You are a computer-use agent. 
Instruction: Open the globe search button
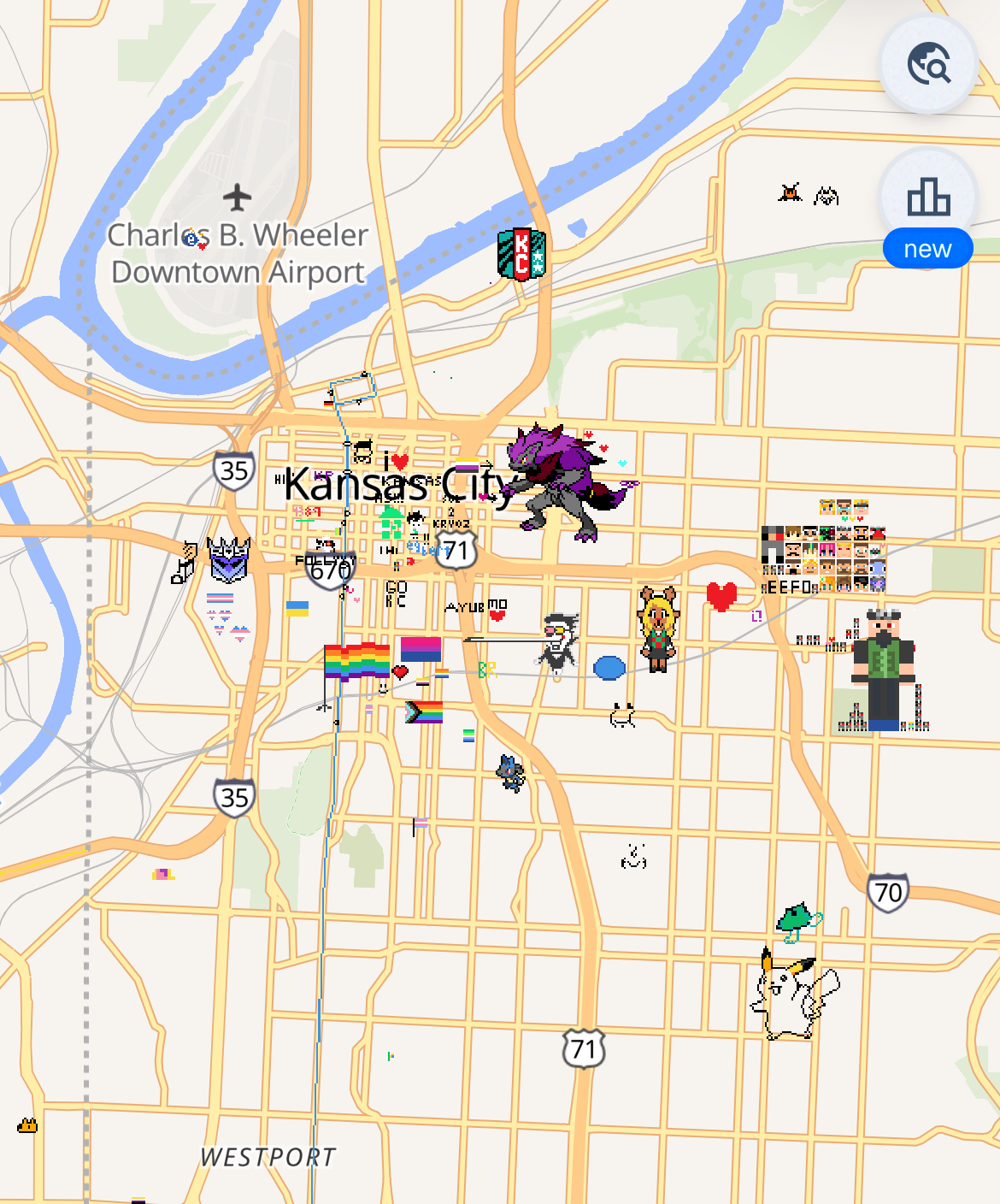(x=928, y=64)
